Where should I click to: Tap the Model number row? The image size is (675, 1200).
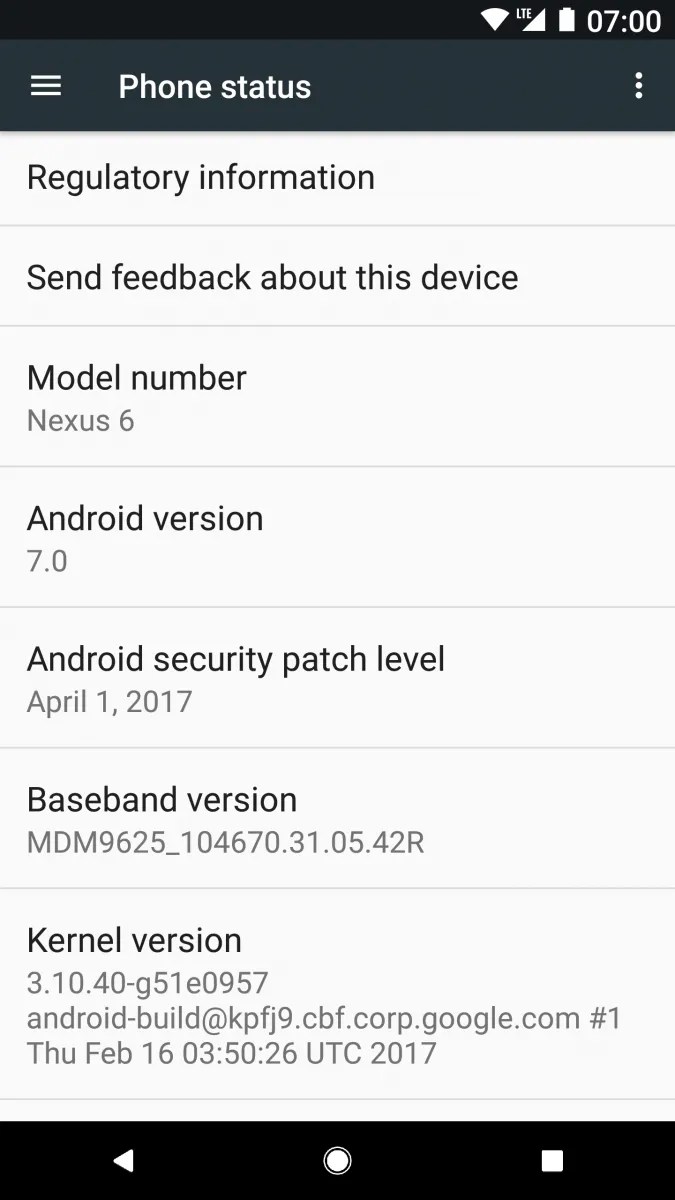coord(337,397)
